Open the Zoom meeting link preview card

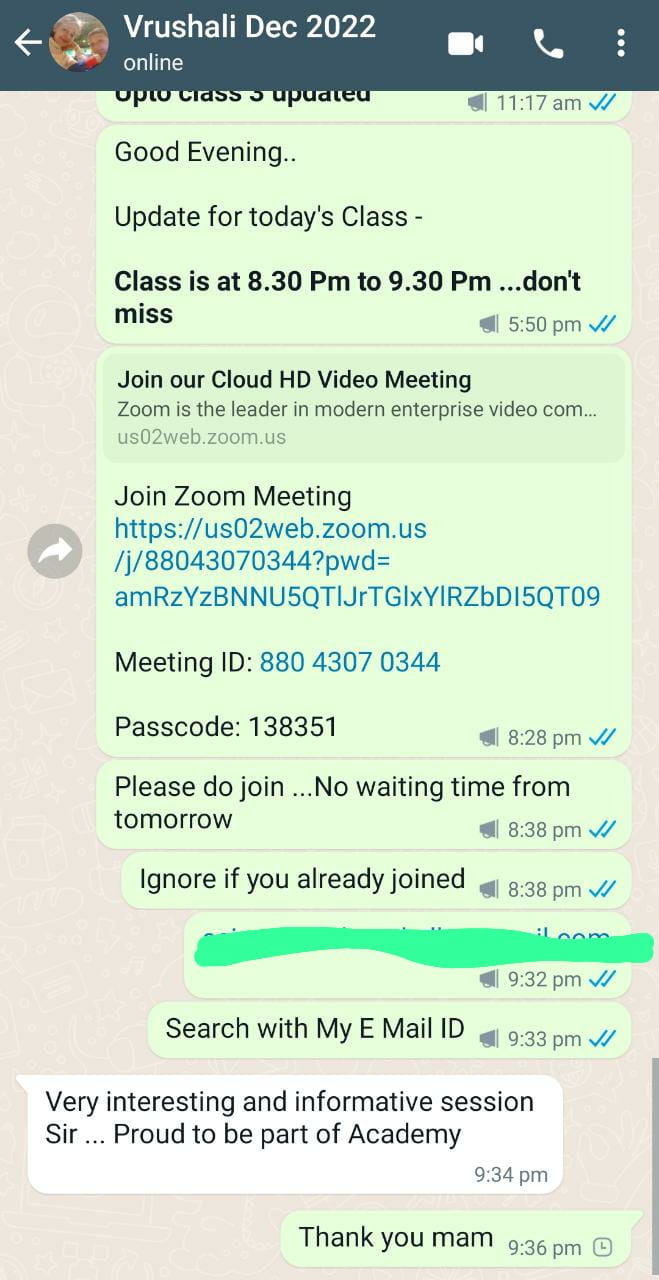coord(364,406)
